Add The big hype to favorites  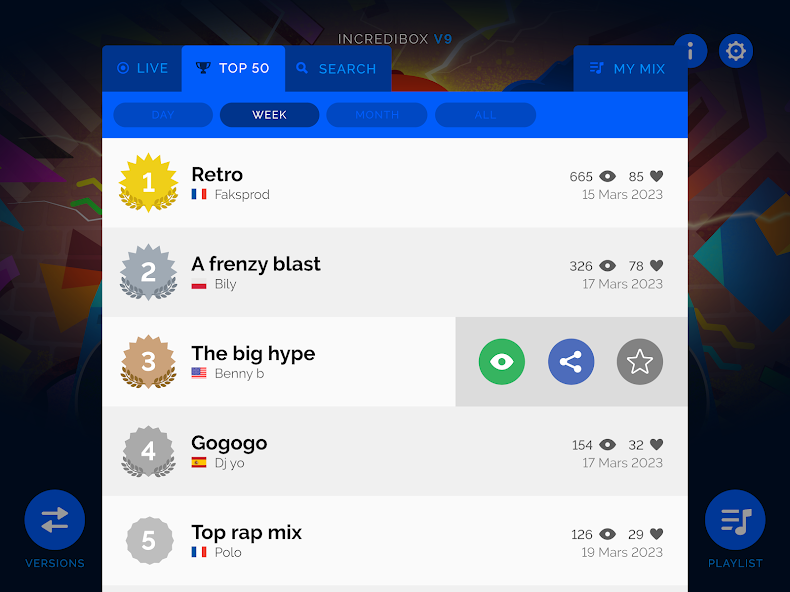point(640,362)
